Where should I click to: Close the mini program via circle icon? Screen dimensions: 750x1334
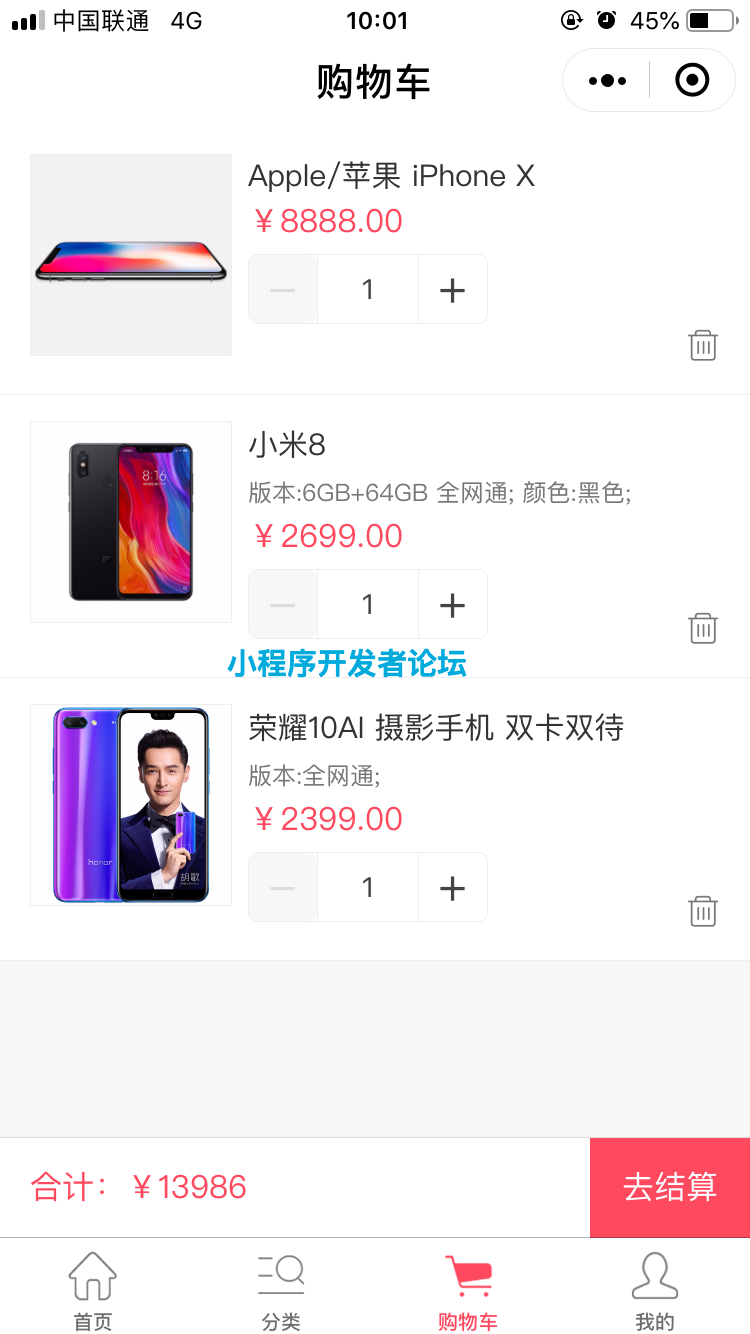click(692, 80)
